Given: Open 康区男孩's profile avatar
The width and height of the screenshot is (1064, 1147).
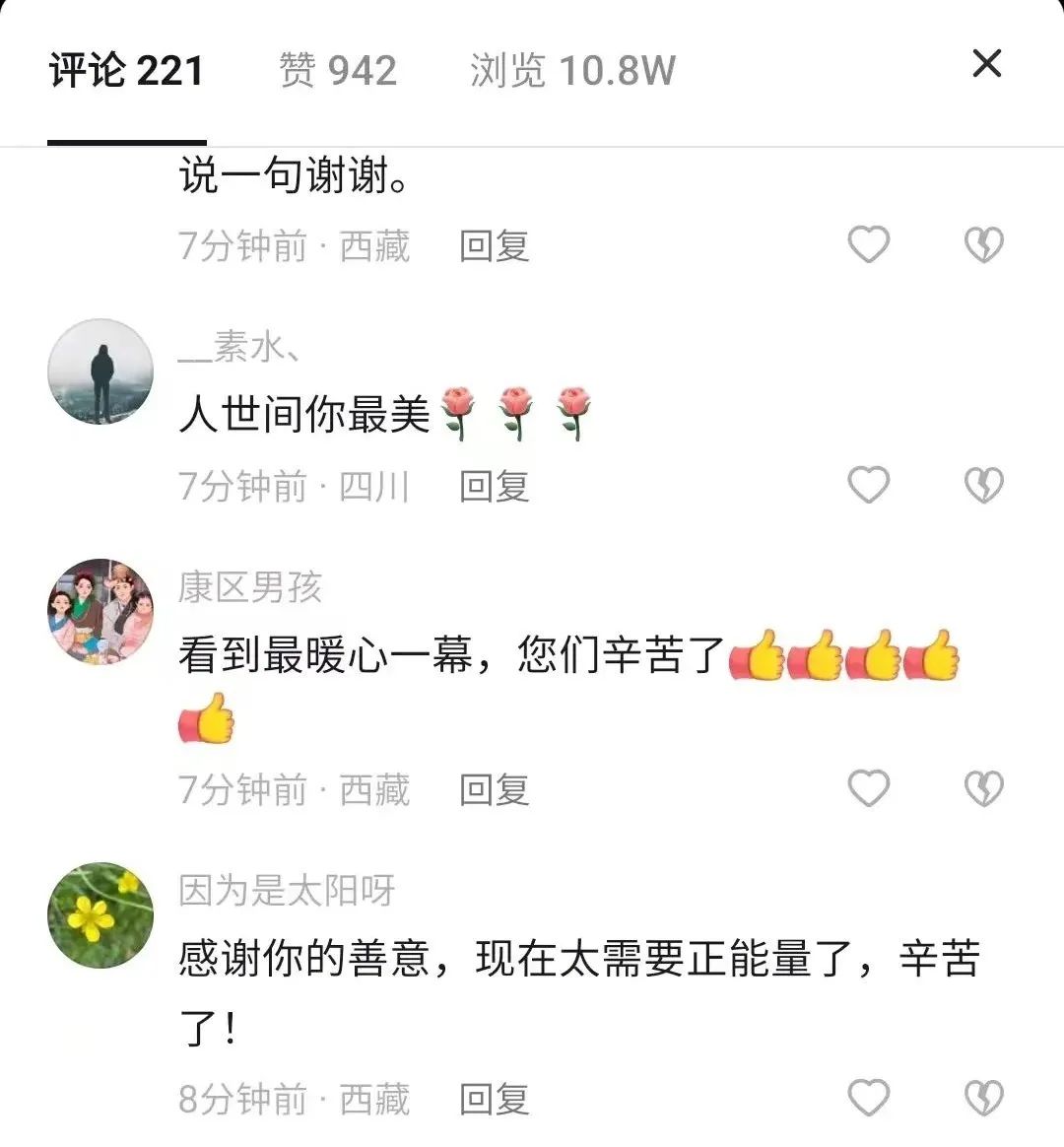Looking at the screenshot, I should pyautogui.click(x=100, y=612).
